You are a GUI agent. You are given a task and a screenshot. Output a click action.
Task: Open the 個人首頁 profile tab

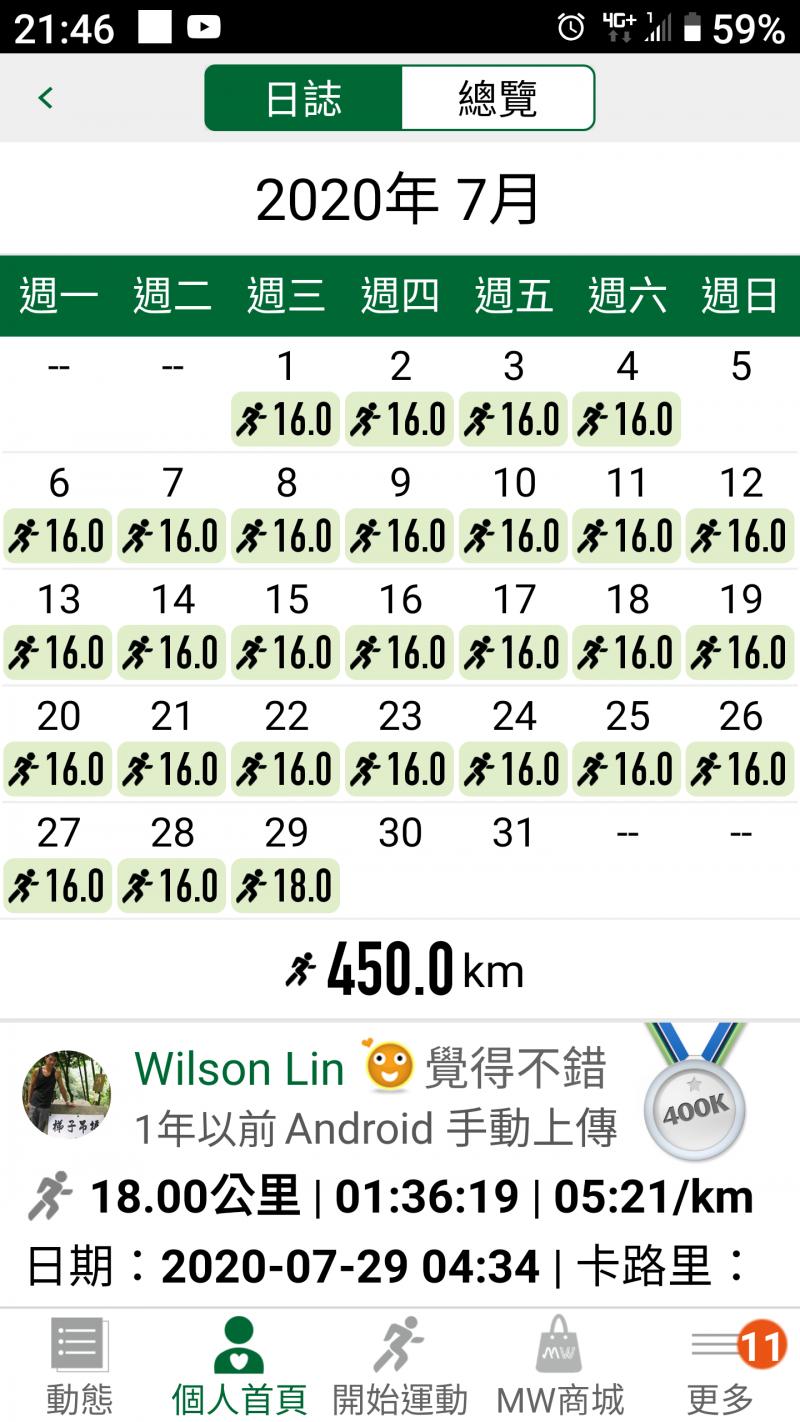pos(239,1366)
